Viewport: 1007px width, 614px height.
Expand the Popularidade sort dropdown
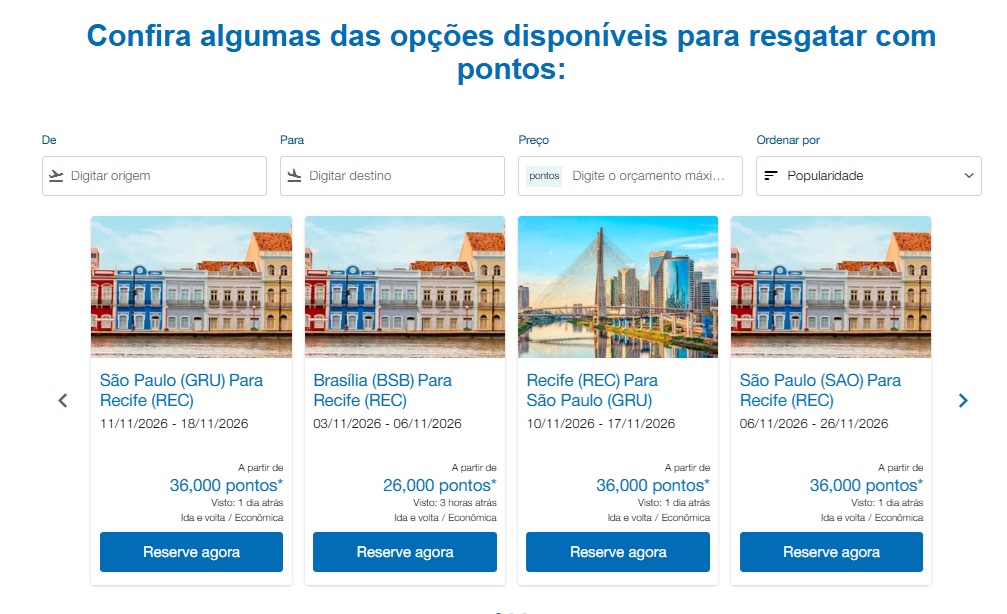869,176
